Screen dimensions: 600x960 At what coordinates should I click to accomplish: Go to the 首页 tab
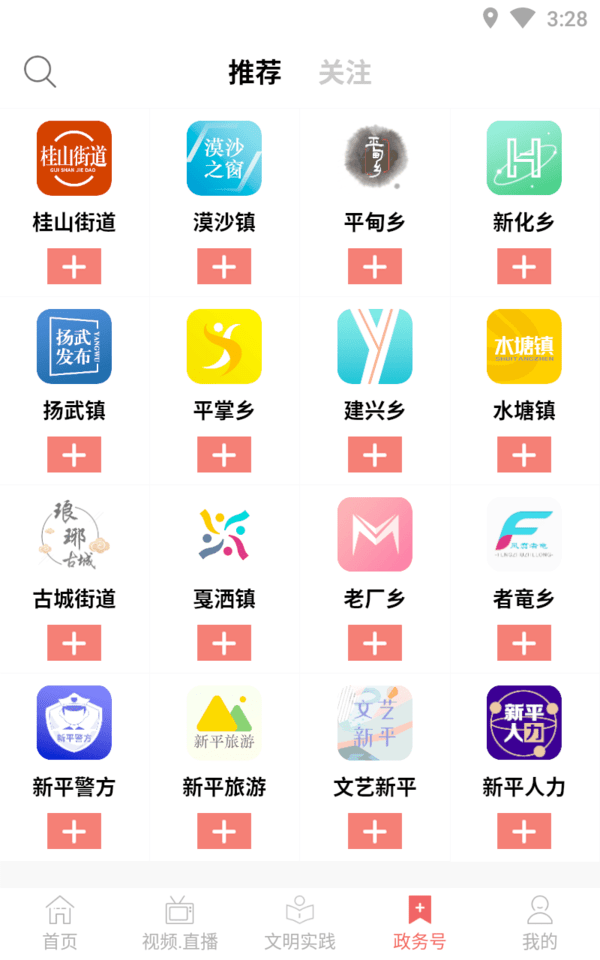(x=60, y=922)
